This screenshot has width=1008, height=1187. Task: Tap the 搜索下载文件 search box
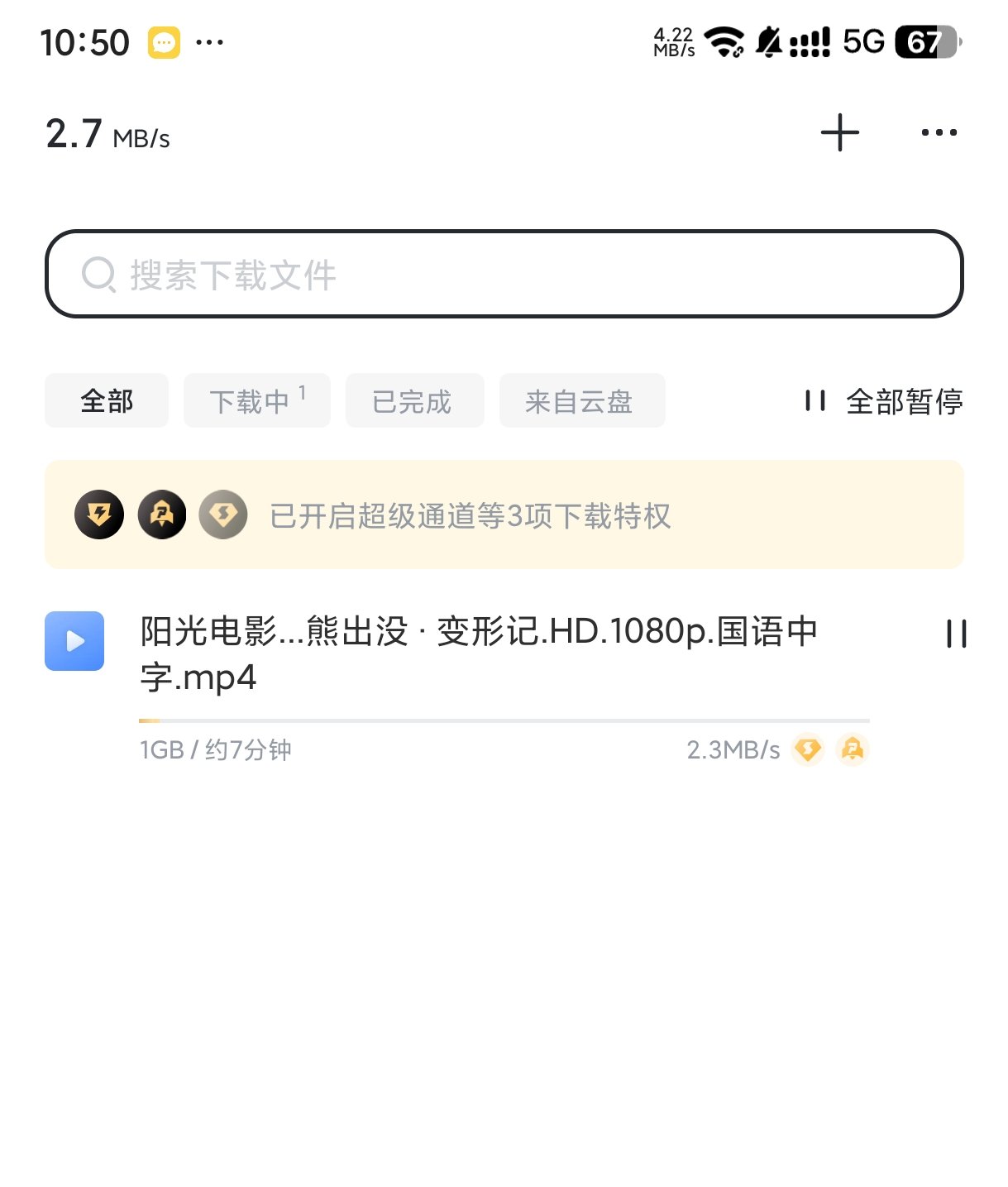click(x=504, y=274)
